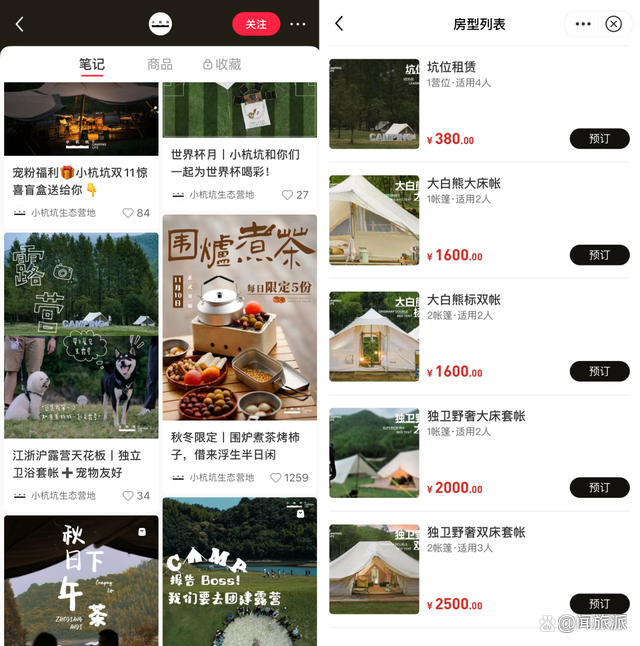
Task: Return from the 房型列表 page
Action: click(339, 24)
